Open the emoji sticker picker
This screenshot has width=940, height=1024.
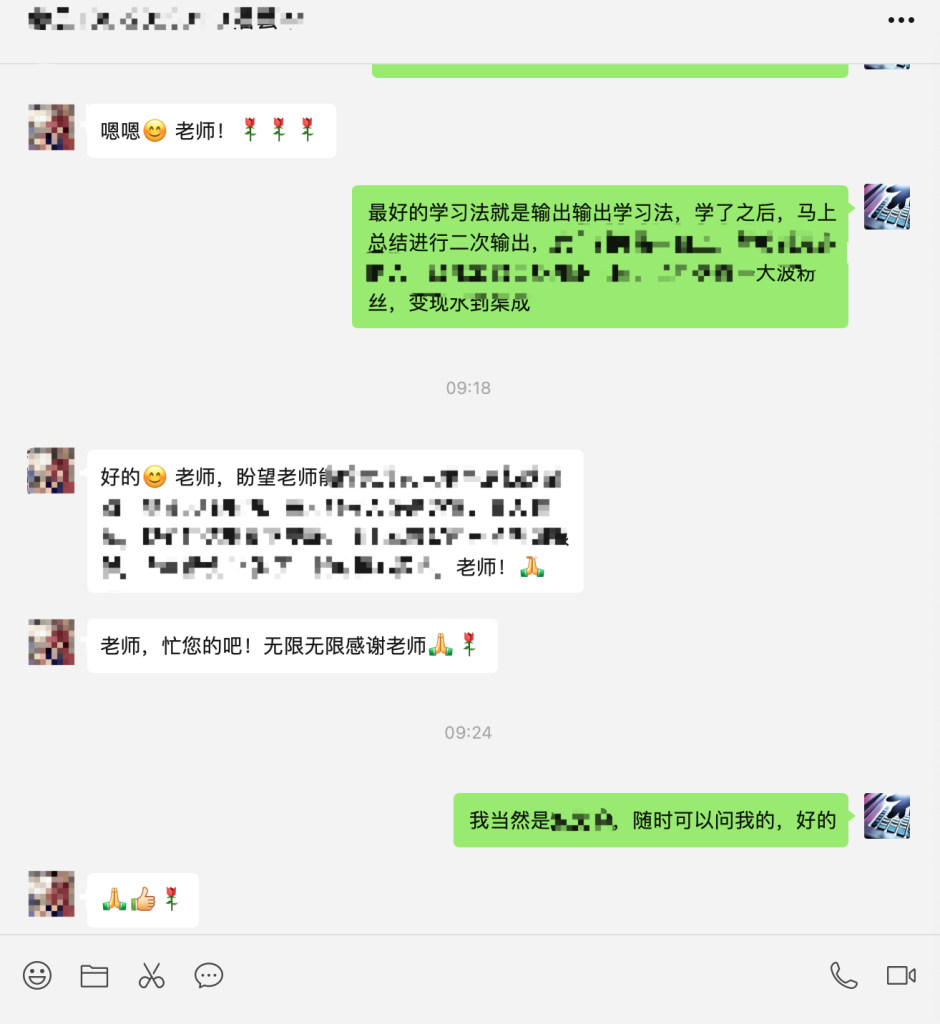click(37, 975)
